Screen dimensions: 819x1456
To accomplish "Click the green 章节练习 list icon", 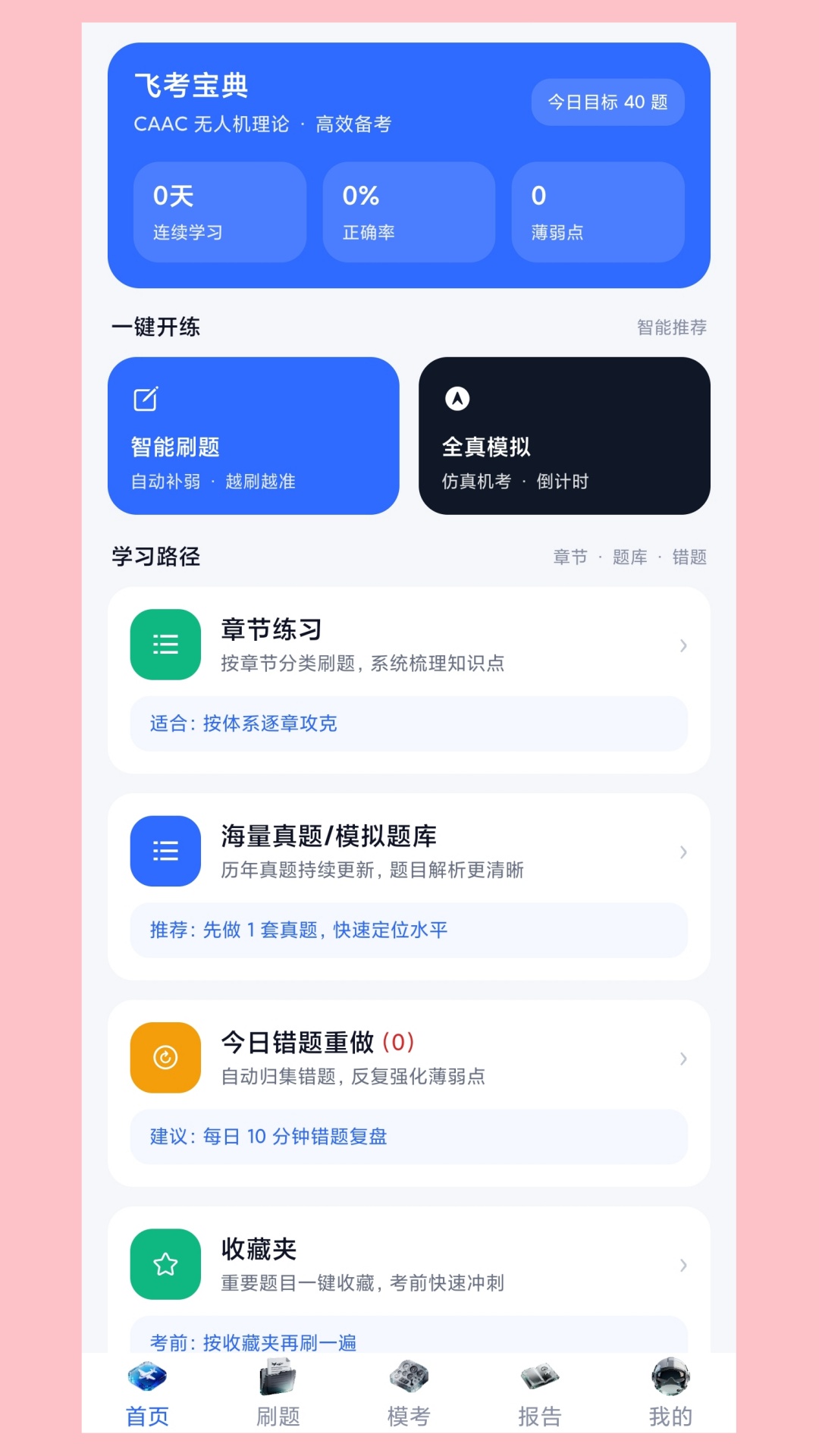I will click(165, 644).
